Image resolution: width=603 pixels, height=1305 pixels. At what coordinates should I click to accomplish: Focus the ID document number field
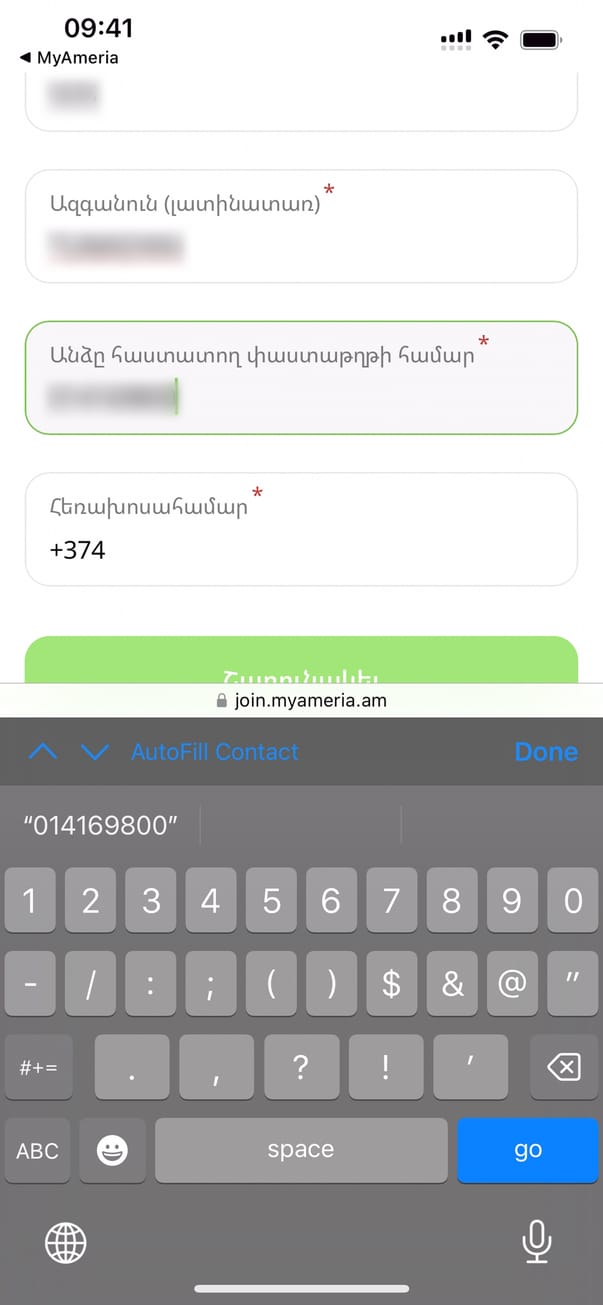click(301, 378)
